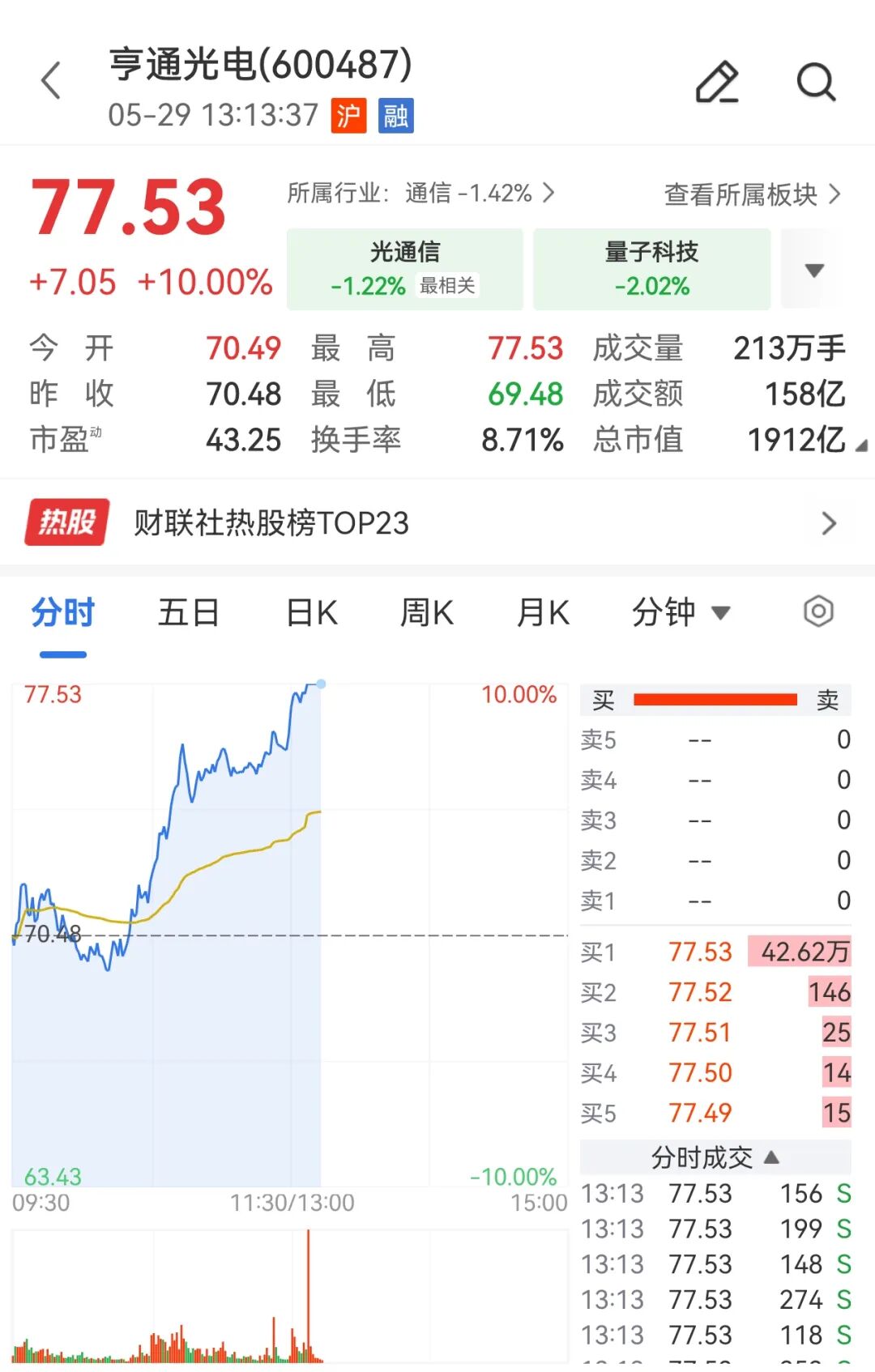This screenshot has height=1372, width=875.
Task: Open the search magnifier icon
Action: point(815,81)
